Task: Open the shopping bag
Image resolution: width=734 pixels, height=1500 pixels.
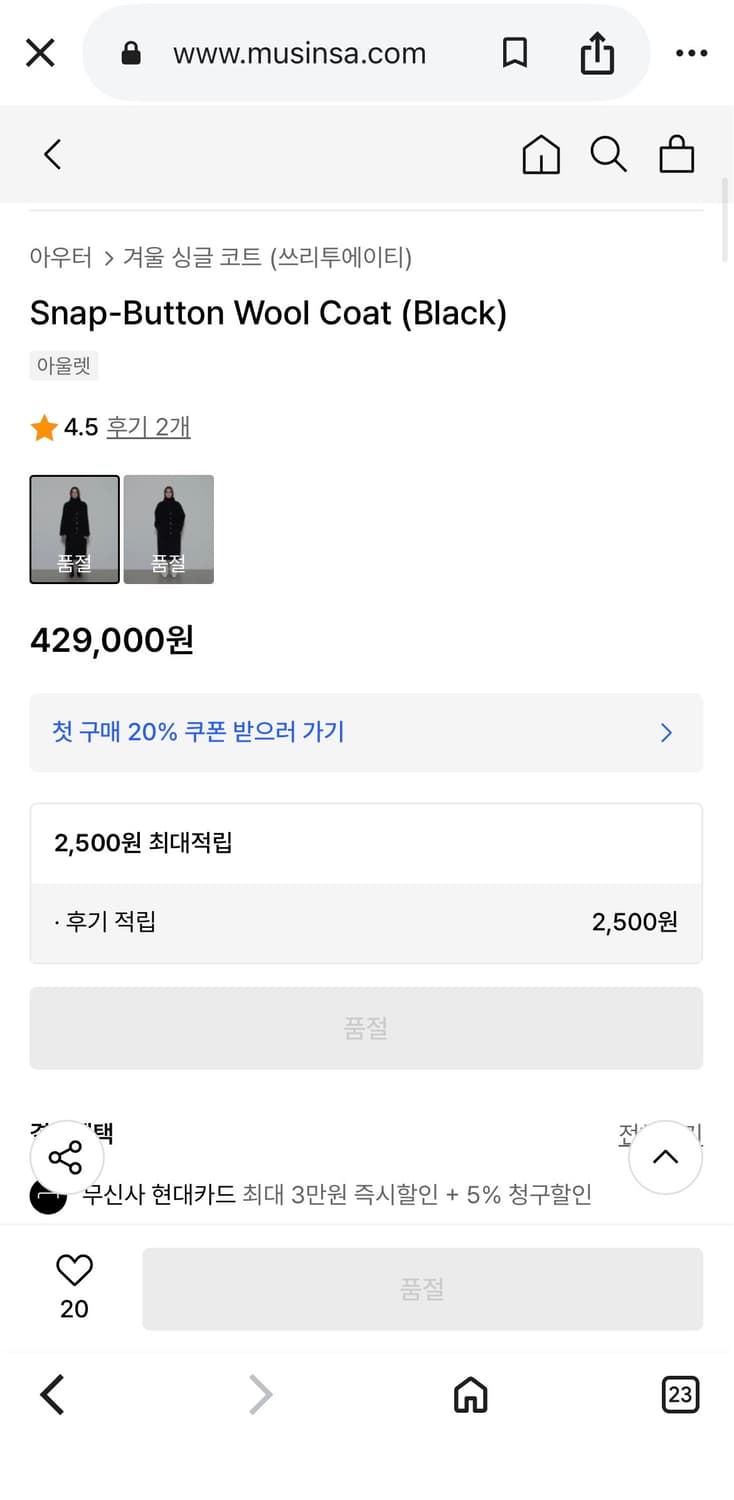Action: click(677, 154)
